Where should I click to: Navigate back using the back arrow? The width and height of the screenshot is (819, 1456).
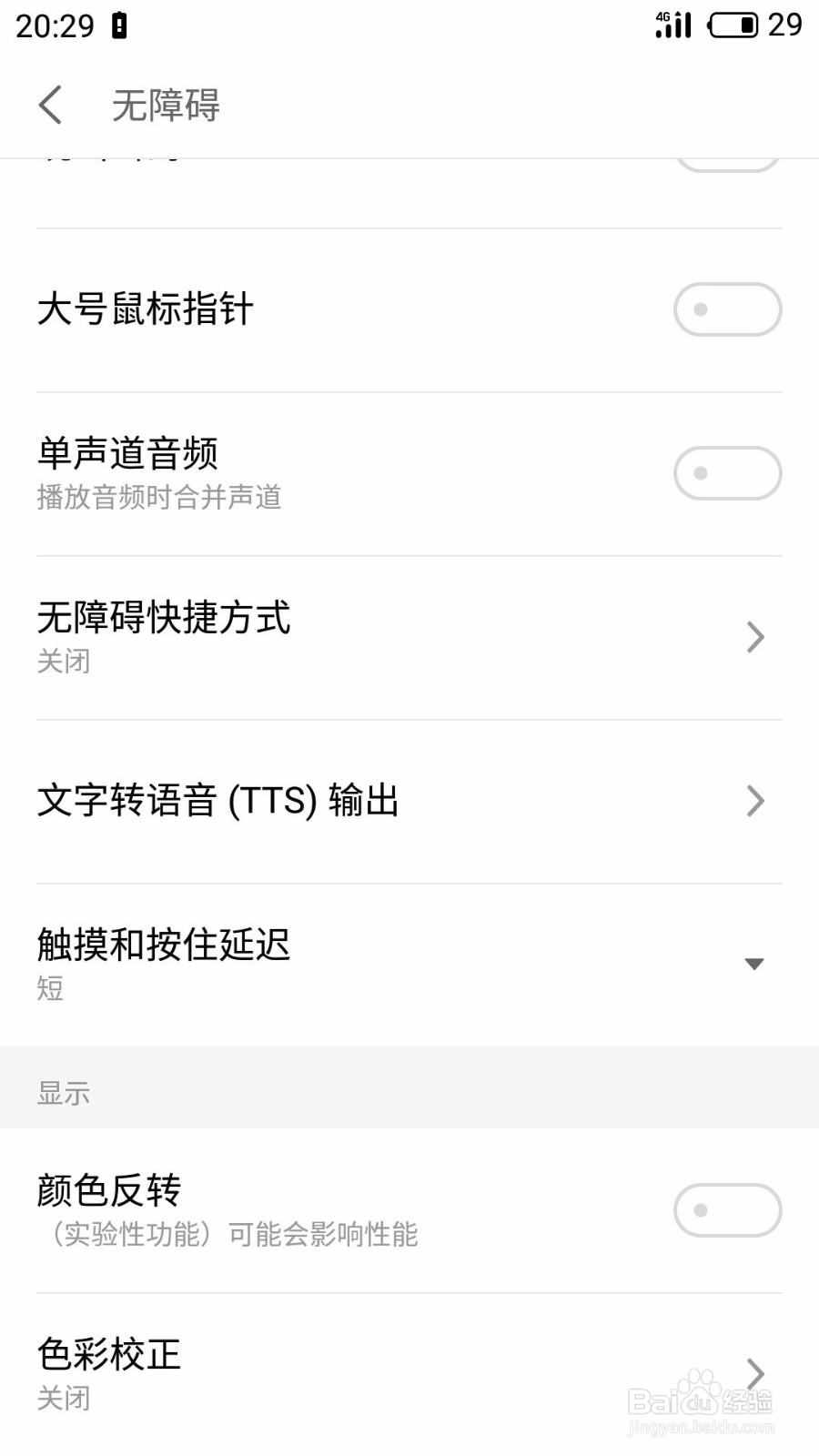(50, 105)
